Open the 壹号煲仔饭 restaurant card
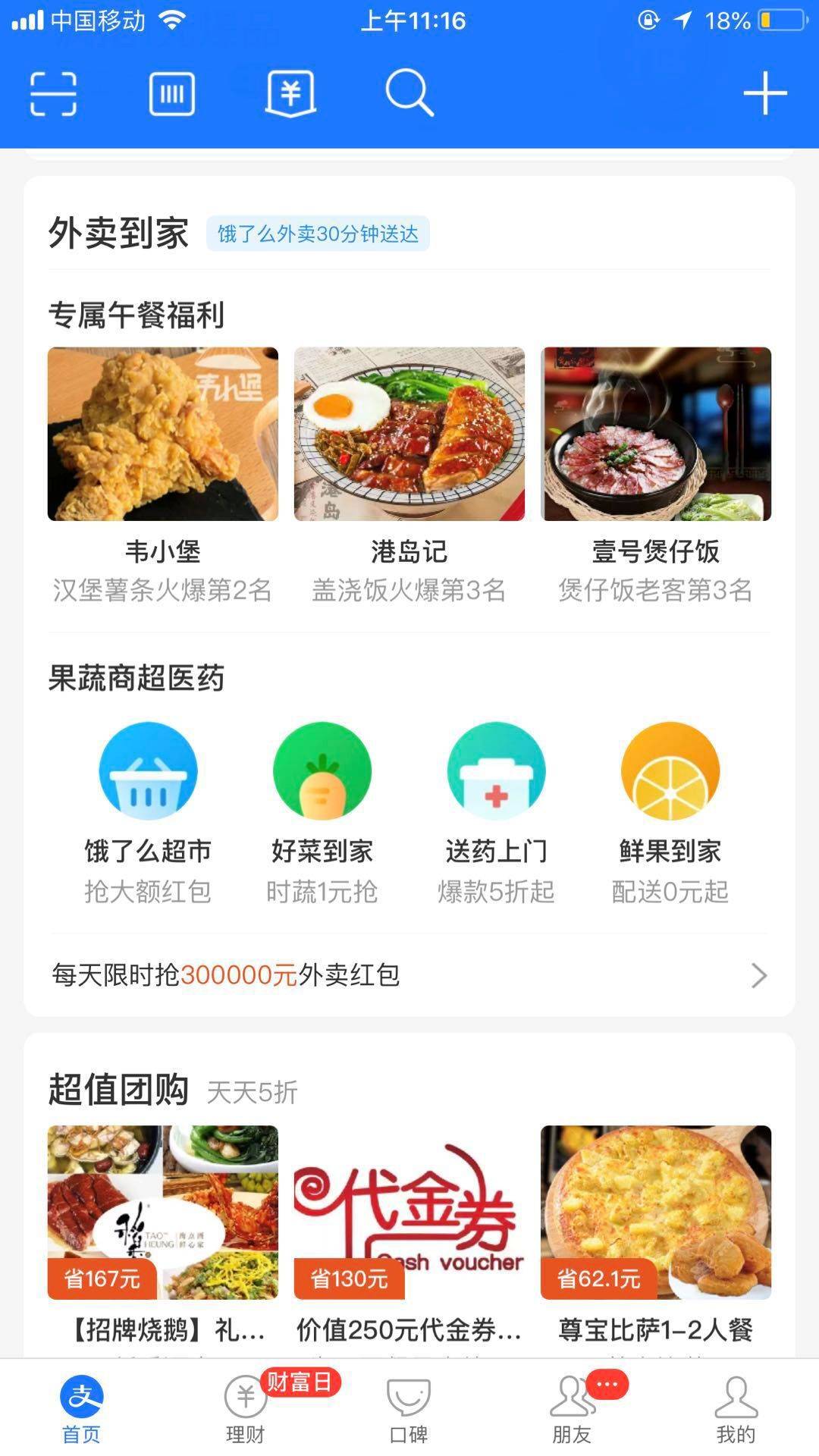The height and width of the screenshot is (1456, 819). click(x=656, y=476)
